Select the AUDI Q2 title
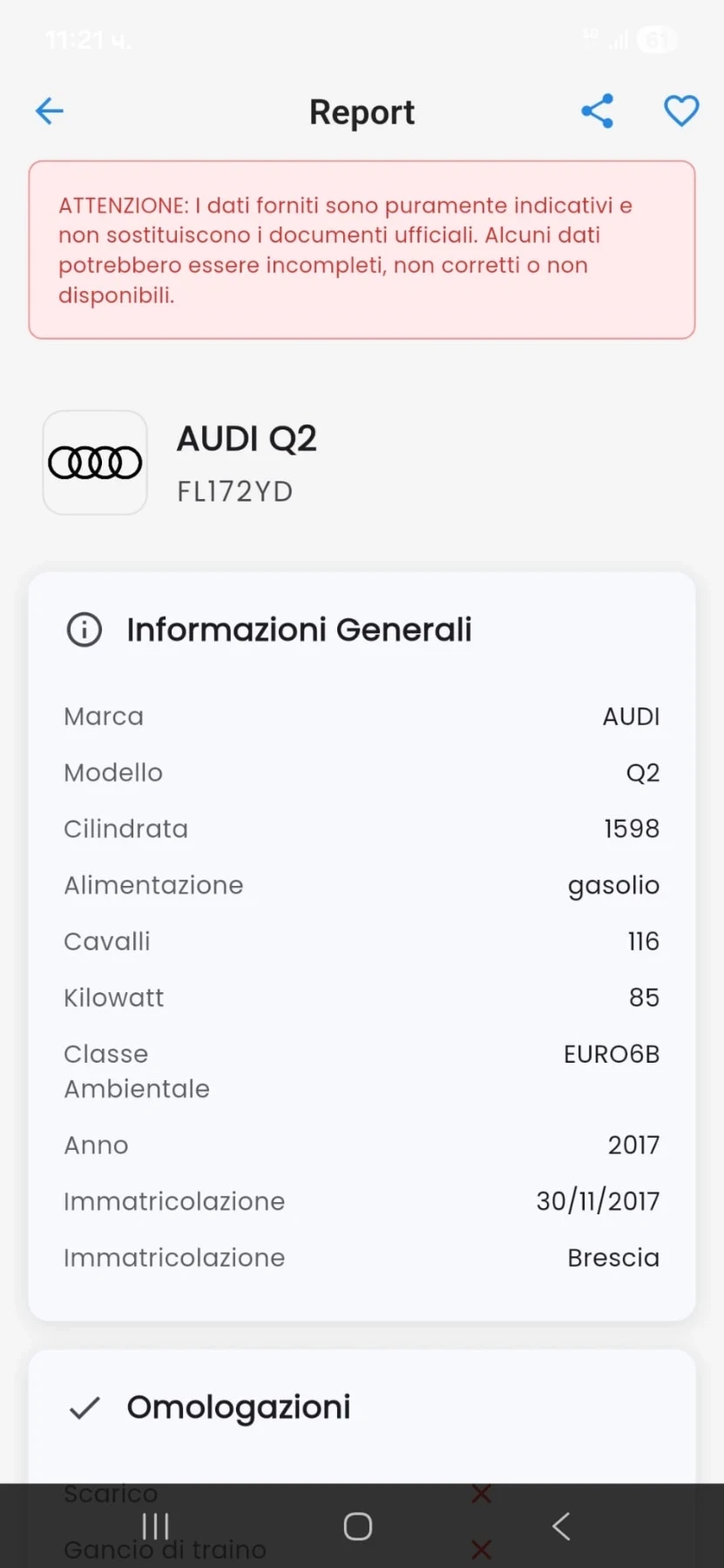This screenshot has width=724, height=1568. click(247, 438)
